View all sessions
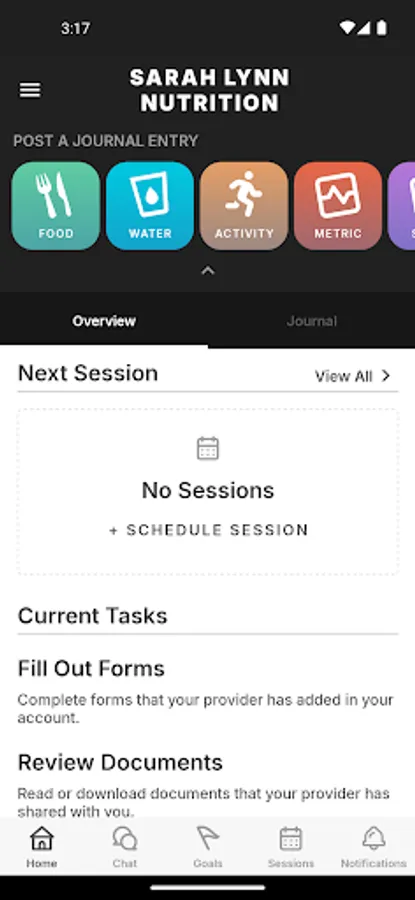The width and height of the screenshot is (415, 900). click(x=353, y=376)
